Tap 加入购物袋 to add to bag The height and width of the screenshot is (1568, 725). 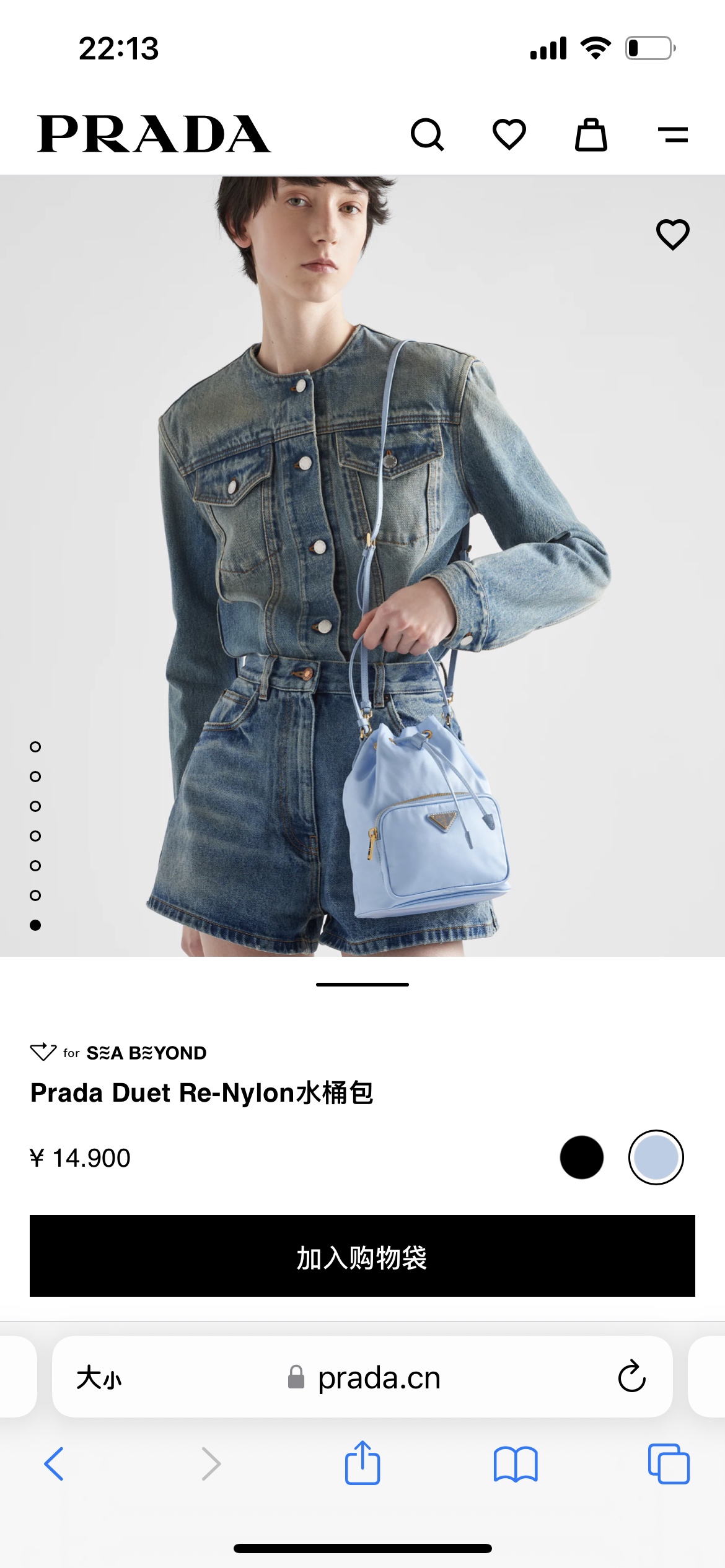tap(362, 1256)
